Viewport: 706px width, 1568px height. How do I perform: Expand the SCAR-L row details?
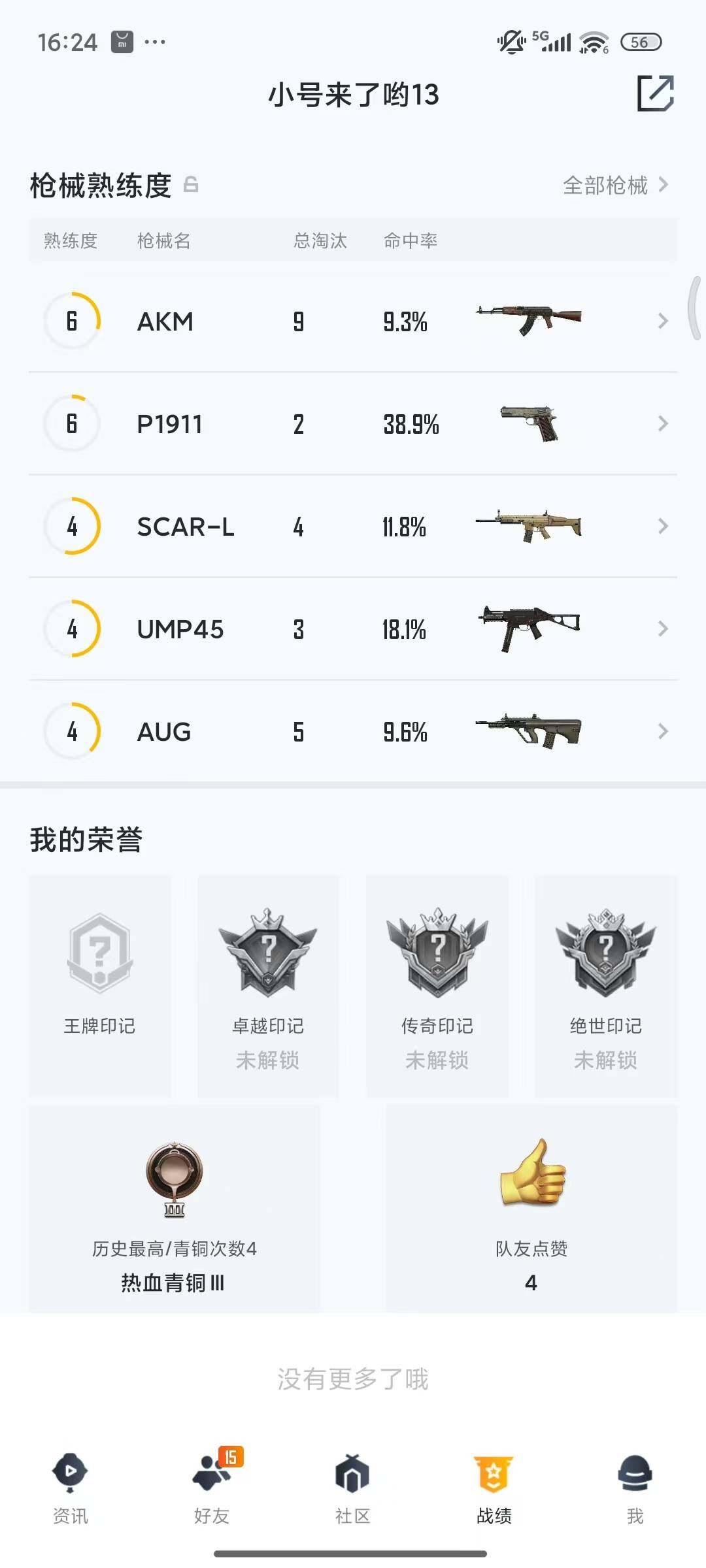click(x=662, y=526)
